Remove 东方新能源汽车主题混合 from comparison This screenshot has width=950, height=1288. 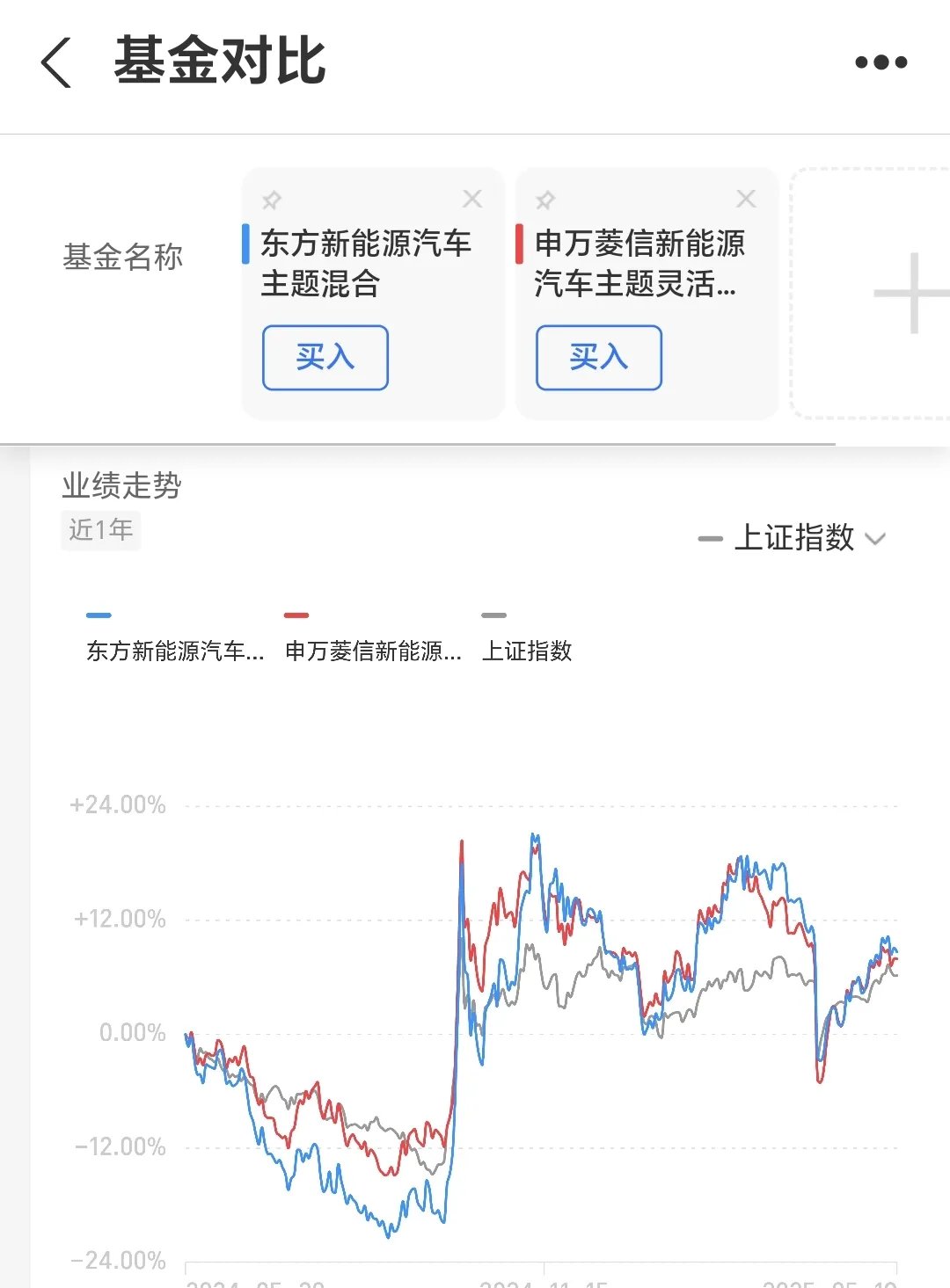[472, 199]
